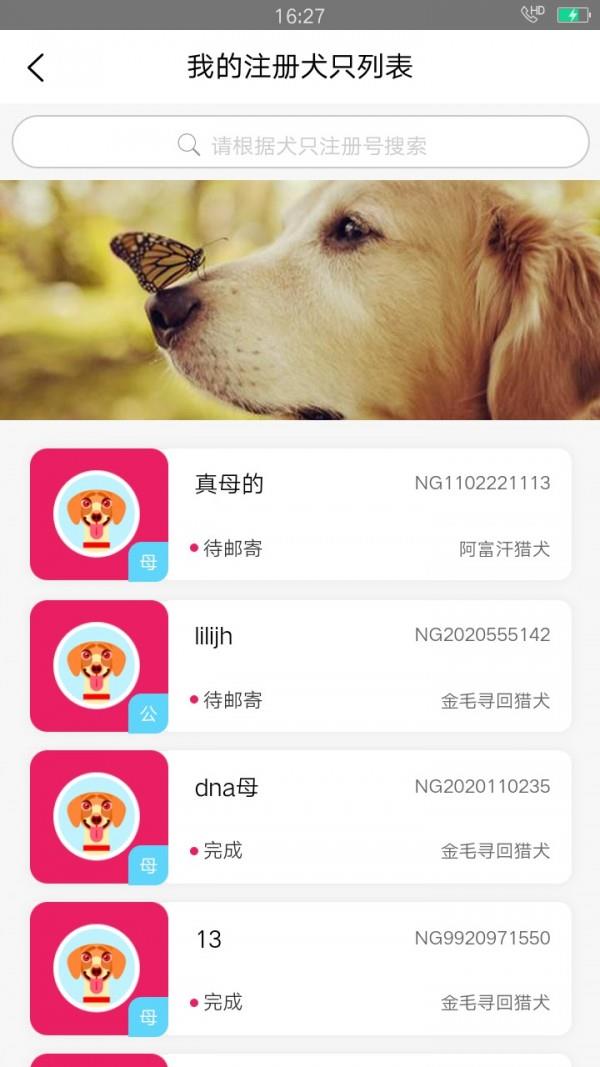
Task: Go back using the top-left arrow
Action: point(36,67)
